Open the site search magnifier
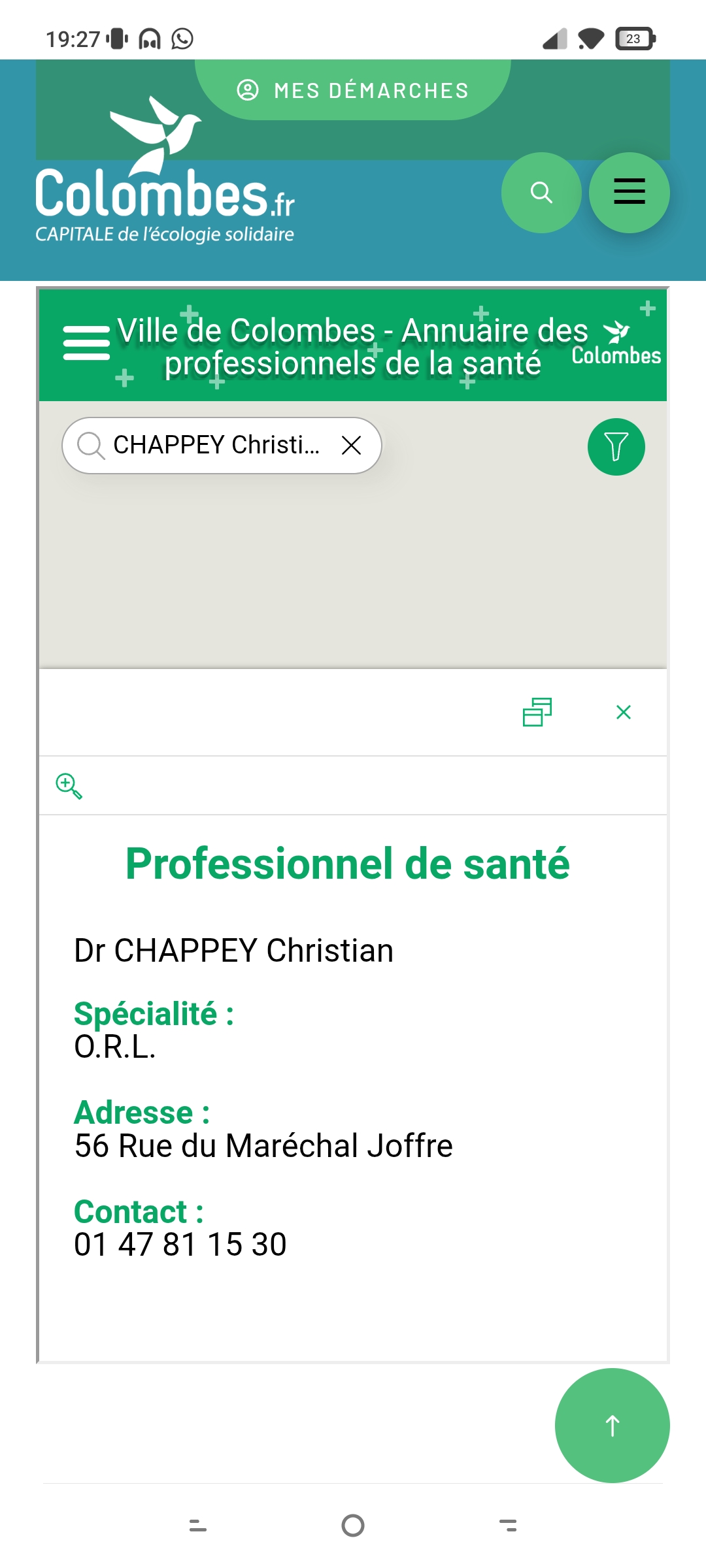The image size is (706, 1568). (541, 193)
